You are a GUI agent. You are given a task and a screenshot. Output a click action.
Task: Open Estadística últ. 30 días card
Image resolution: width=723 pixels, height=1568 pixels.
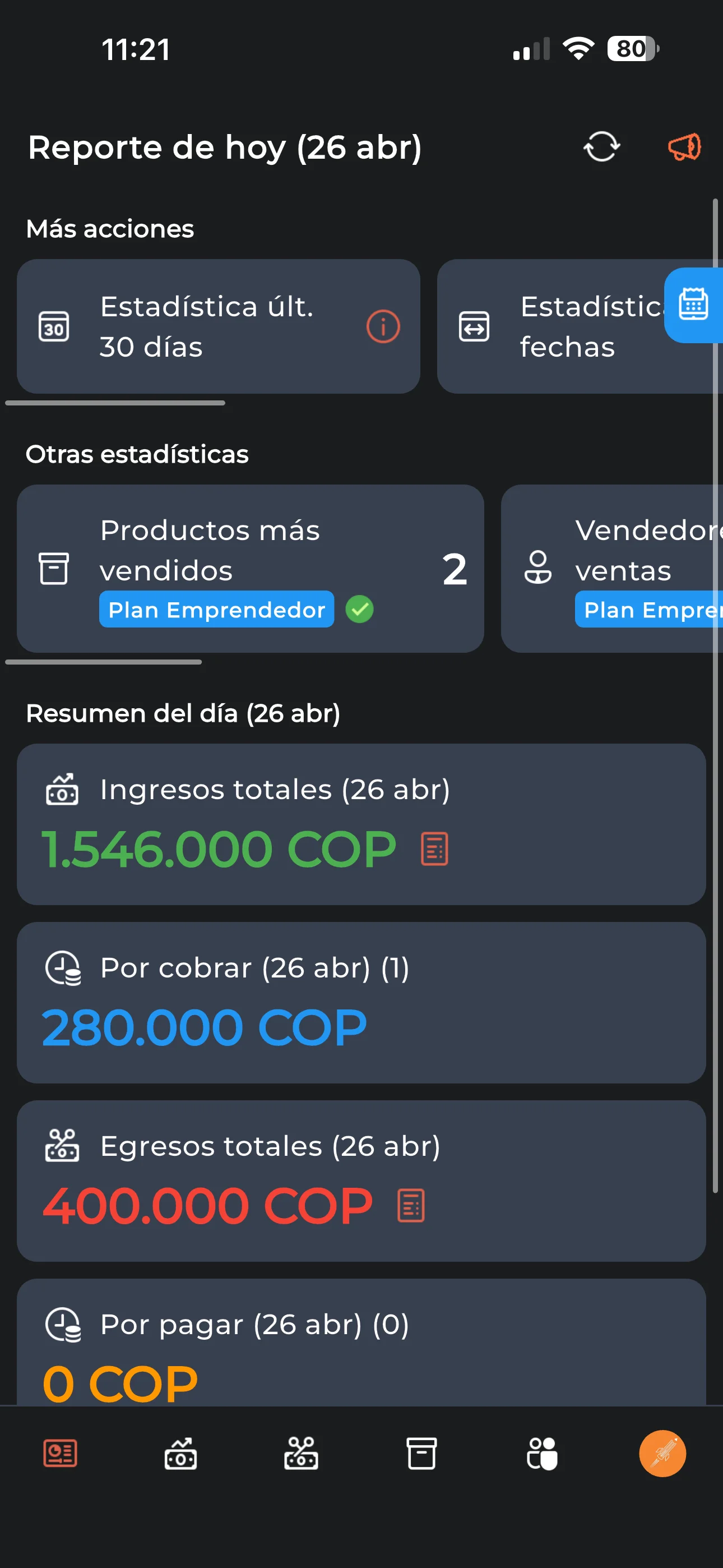pyautogui.click(x=207, y=326)
